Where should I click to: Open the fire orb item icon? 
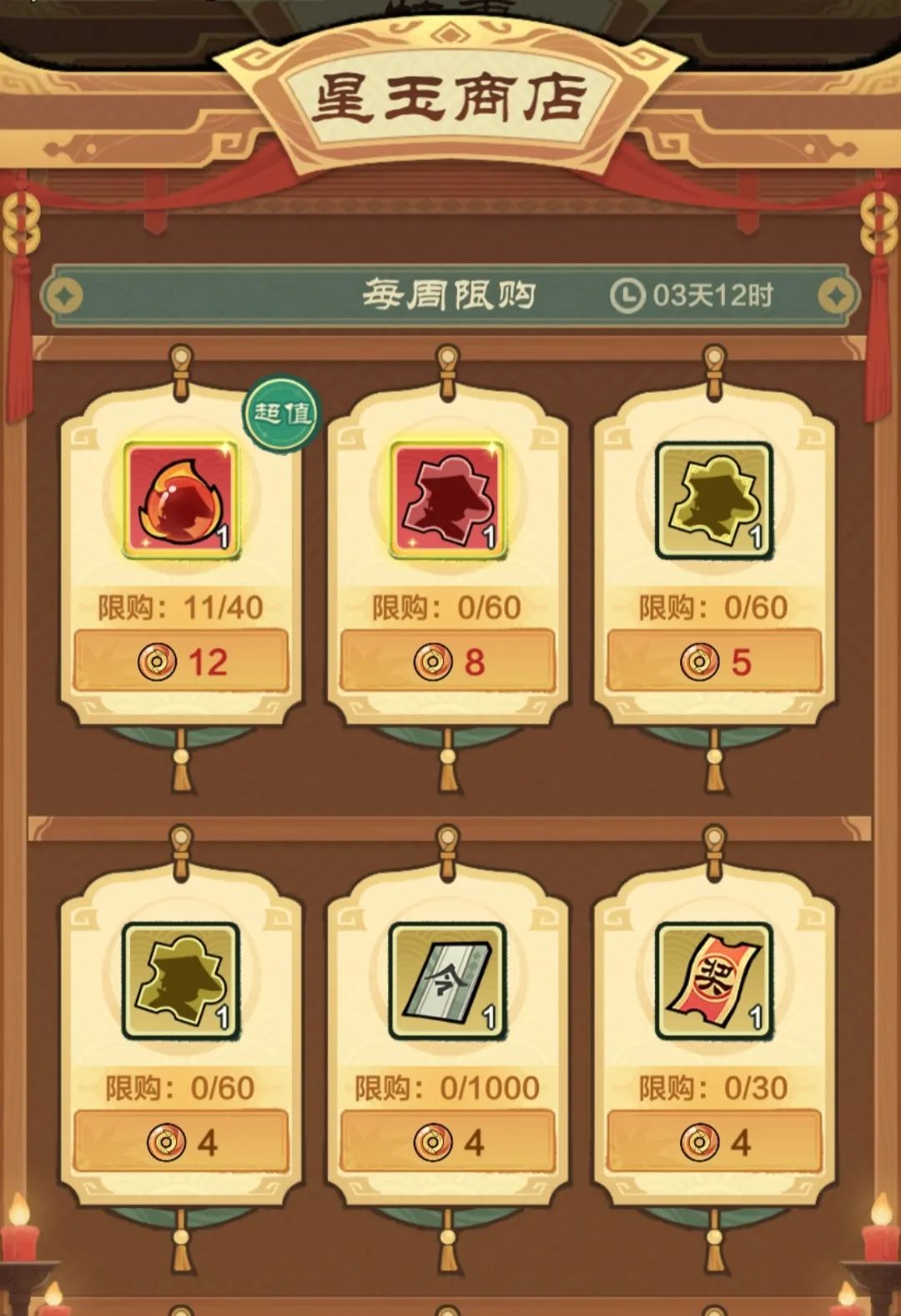coord(181,500)
